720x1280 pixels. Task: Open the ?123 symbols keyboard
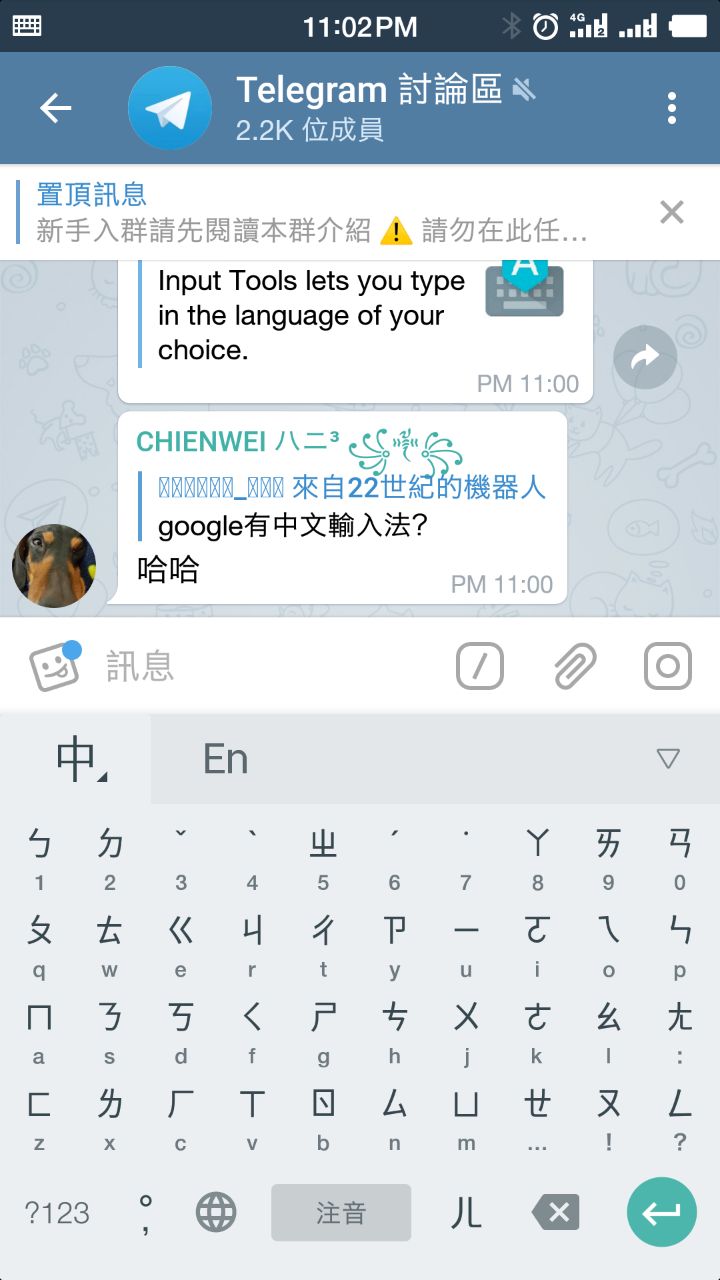tap(57, 1213)
